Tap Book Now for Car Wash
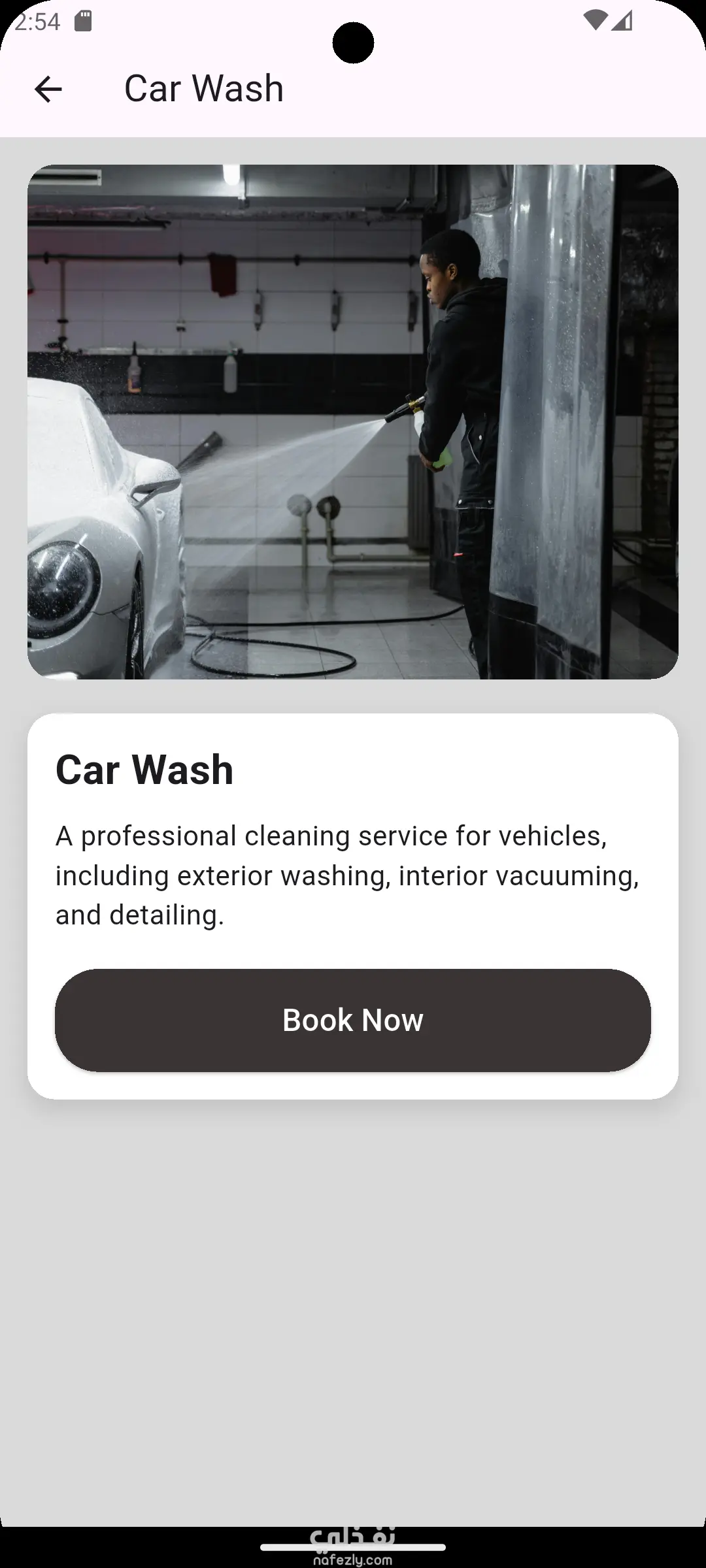Image resolution: width=706 pixels, height=1568 pixels. click(353, 1020)
